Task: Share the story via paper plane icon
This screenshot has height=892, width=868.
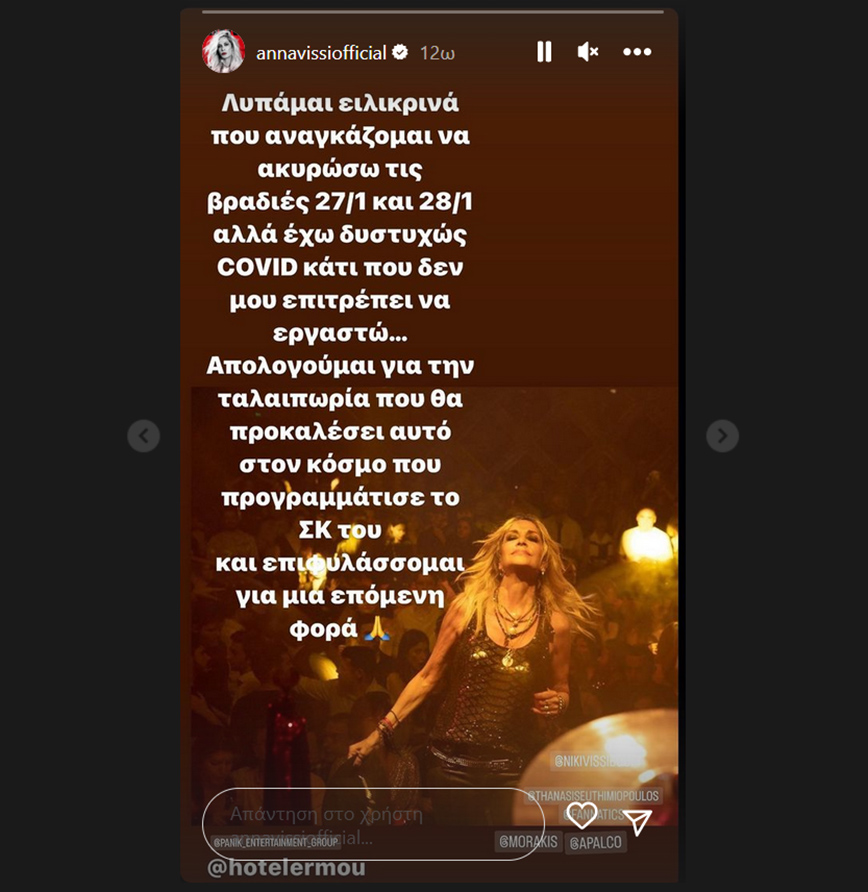Action: point(636,820)
